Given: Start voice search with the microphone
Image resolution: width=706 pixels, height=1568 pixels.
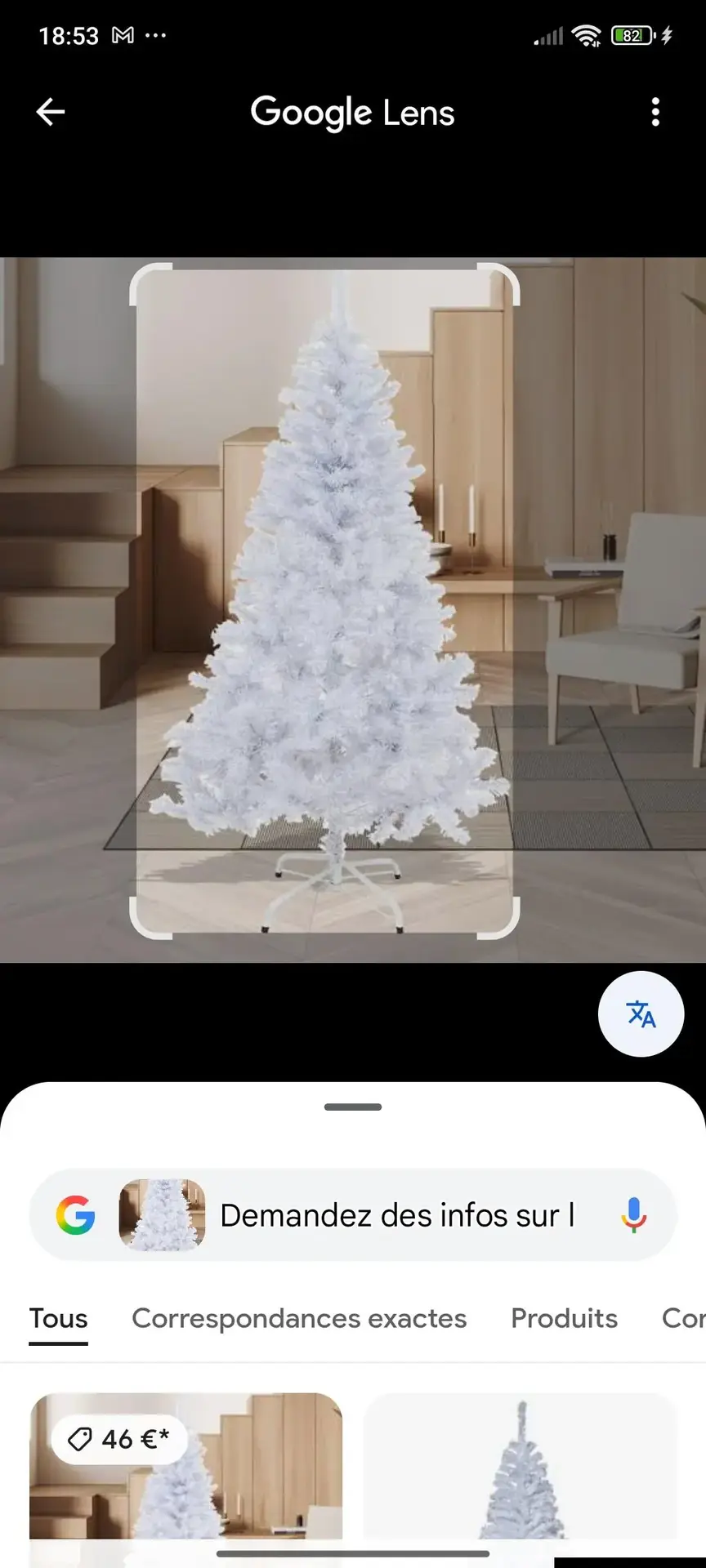Looking at the screenshot, I should (x=633, y=1215).
